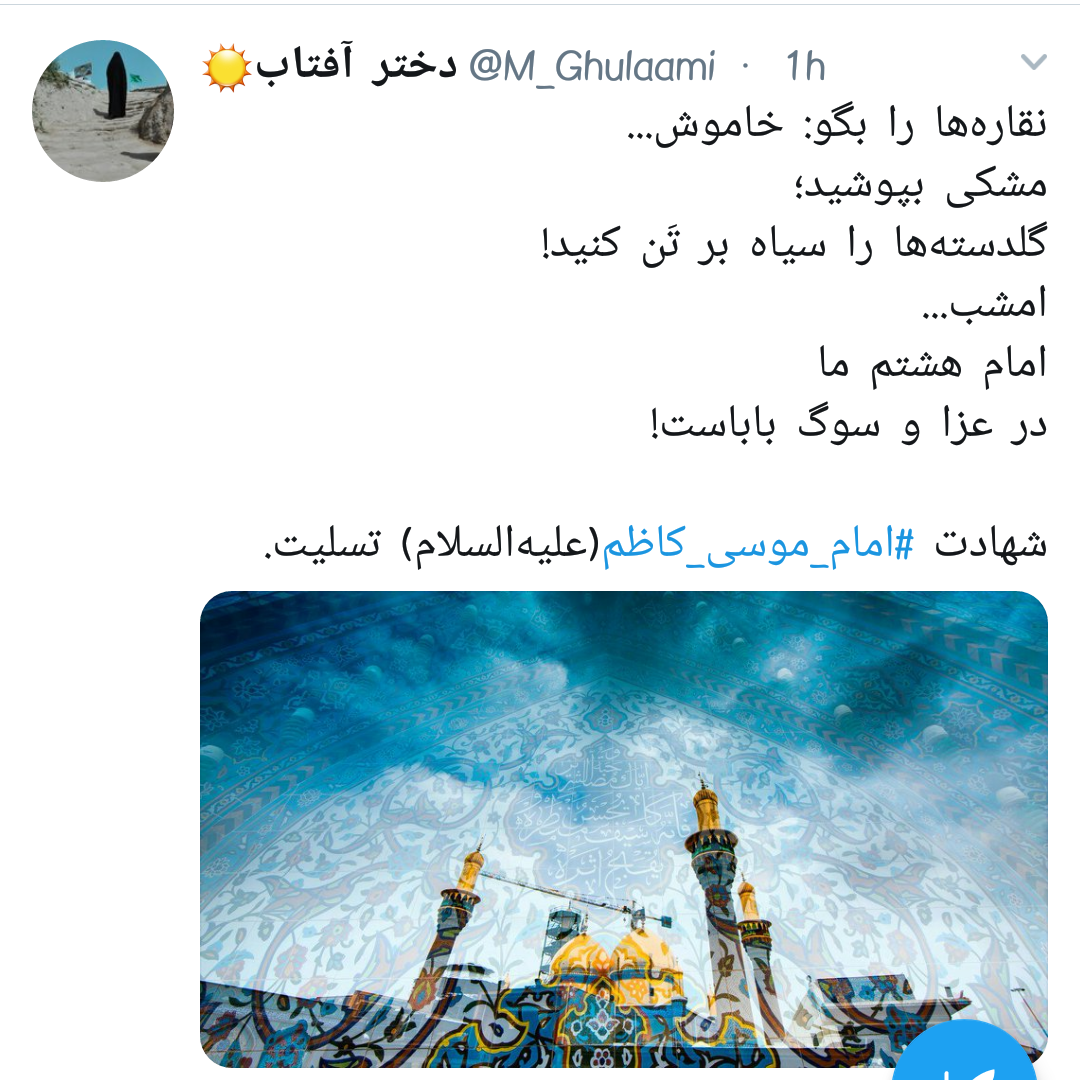Image resolution: width=1080 pixels, height=1080 pixels.
Task: Expand the tweet options dropdown arrow
Action: [1033, 63]
